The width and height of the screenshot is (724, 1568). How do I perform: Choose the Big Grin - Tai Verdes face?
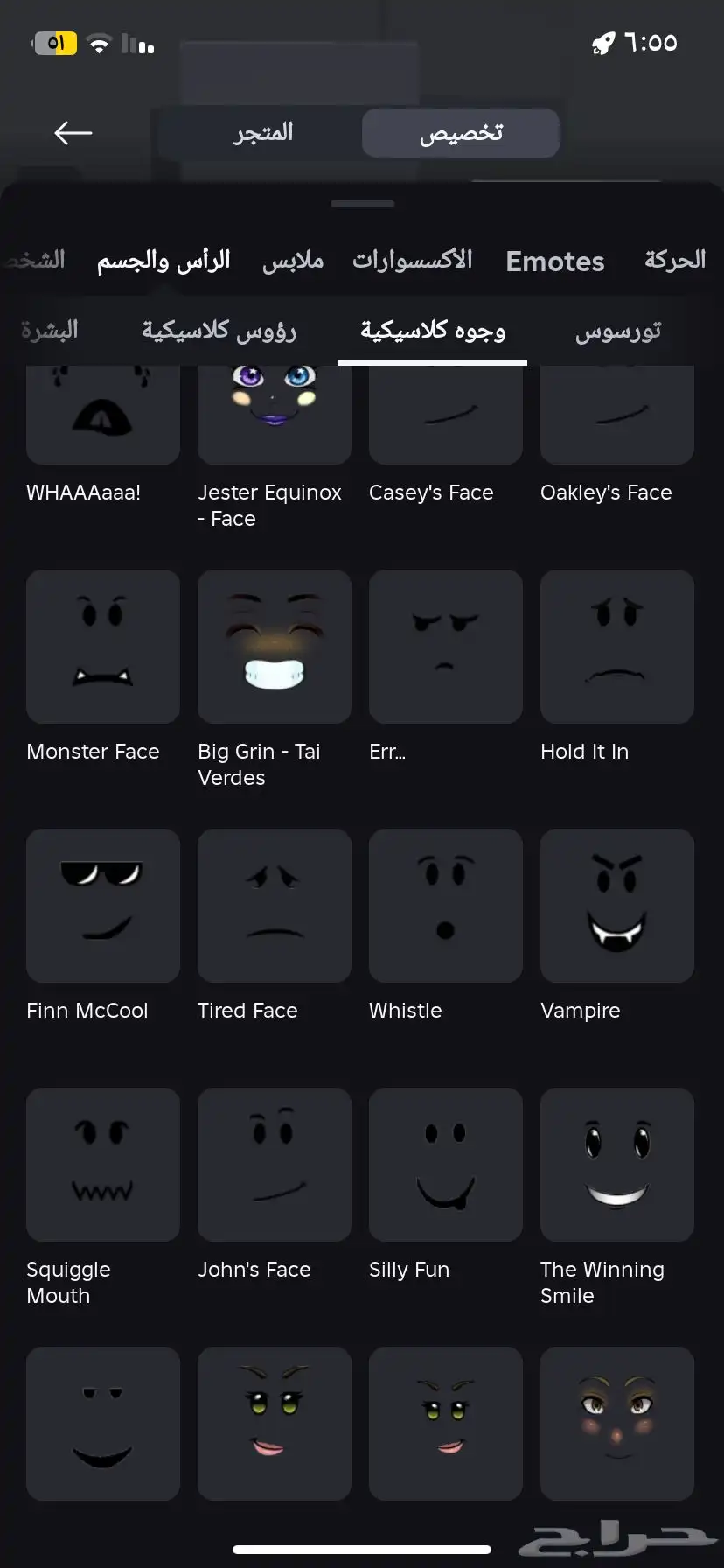click(275, 647)
